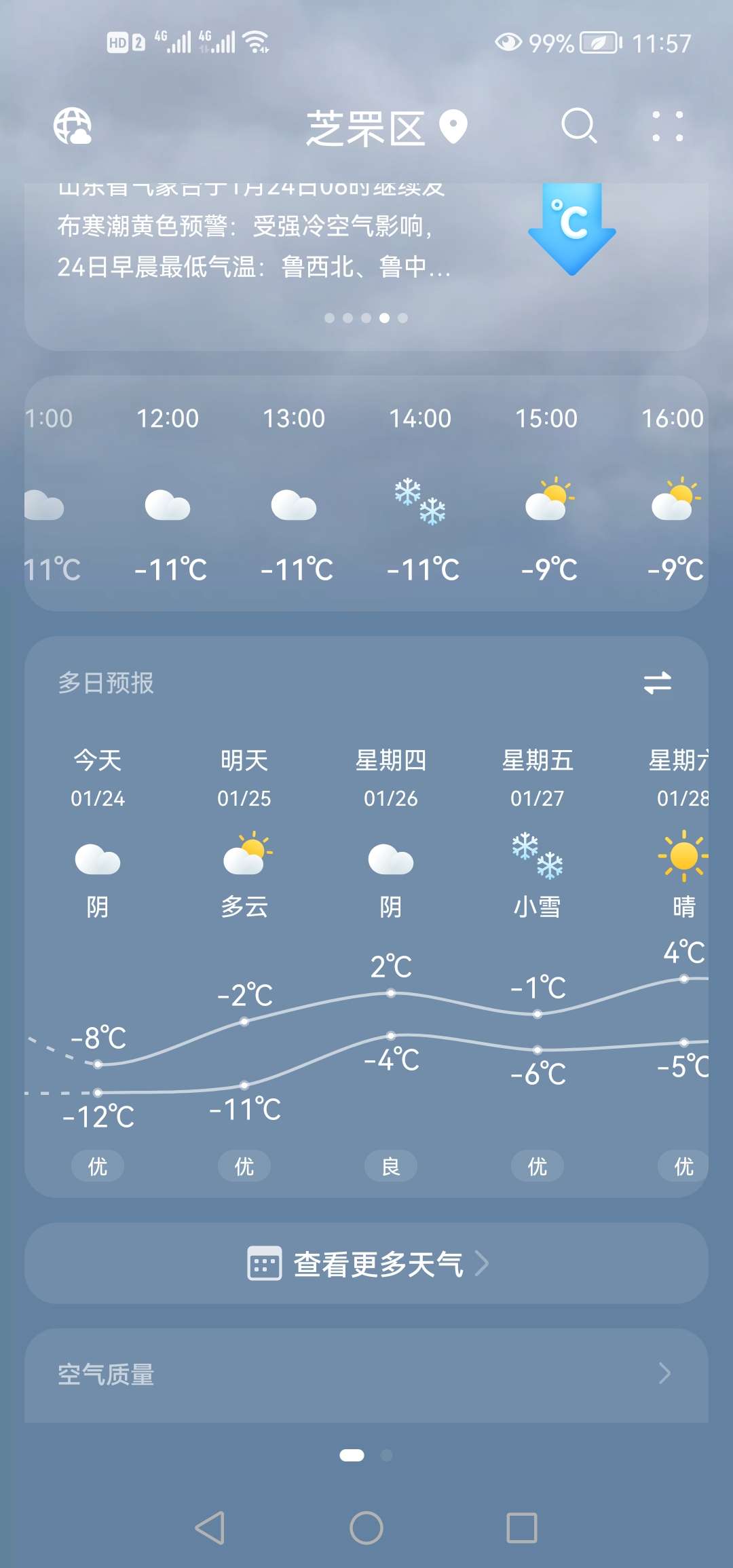Go back with system back button
This screenshot has width=733, height=1568.
click(210, 1528)
